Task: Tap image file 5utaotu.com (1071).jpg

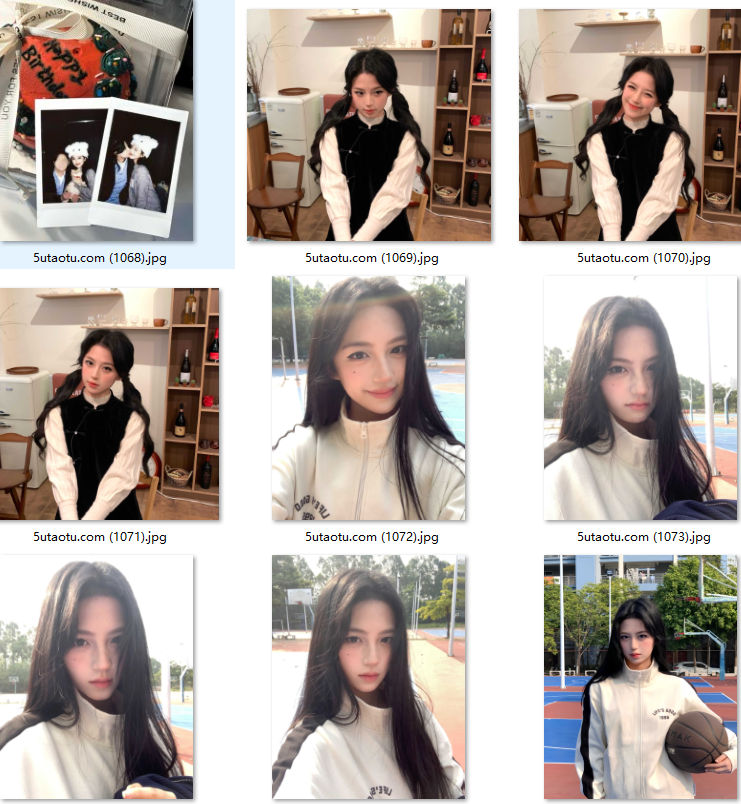Action: click(109, 403)
